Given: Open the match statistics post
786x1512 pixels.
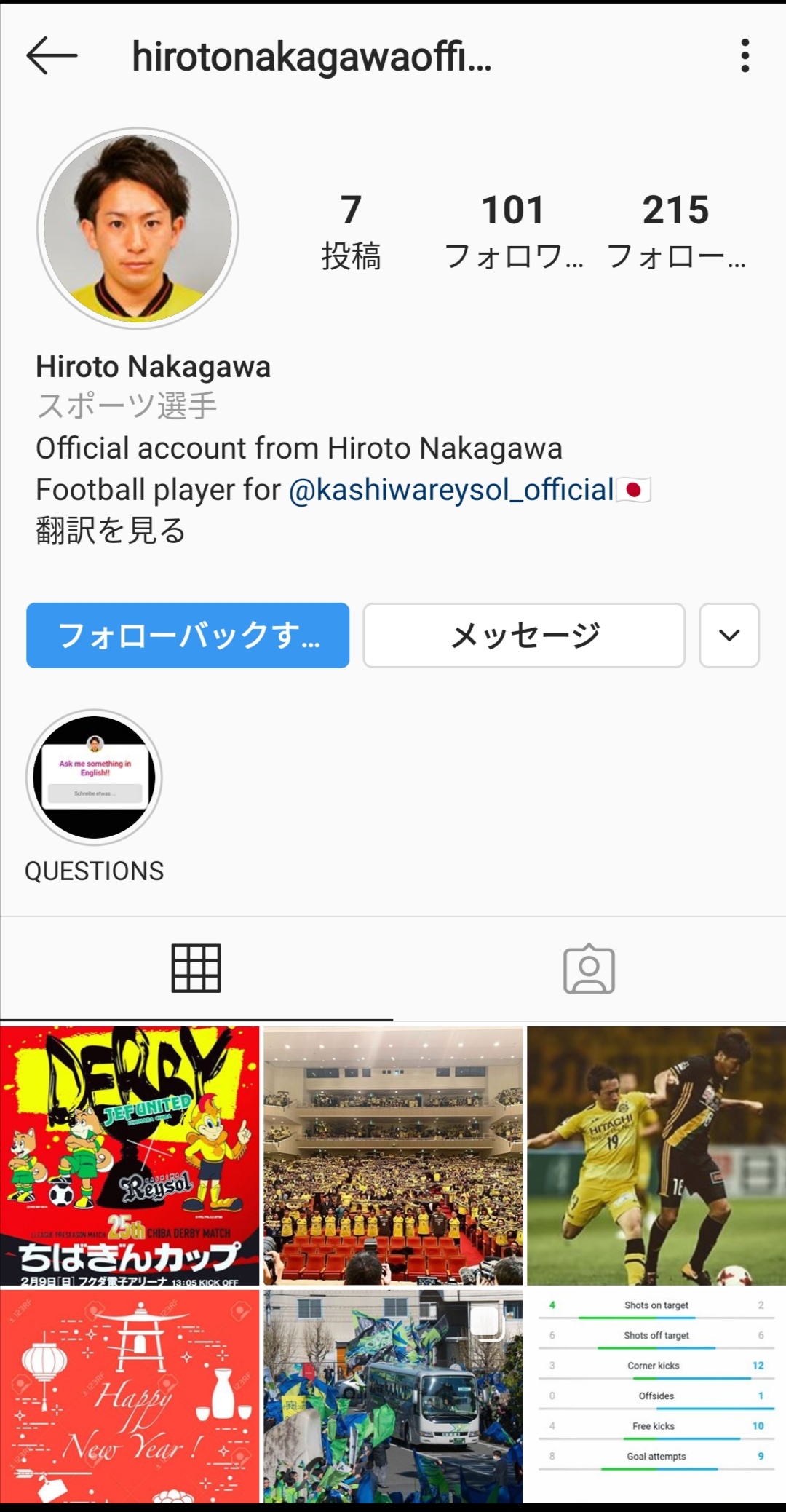Looking at the screenshot, I should click(656, 1396).
